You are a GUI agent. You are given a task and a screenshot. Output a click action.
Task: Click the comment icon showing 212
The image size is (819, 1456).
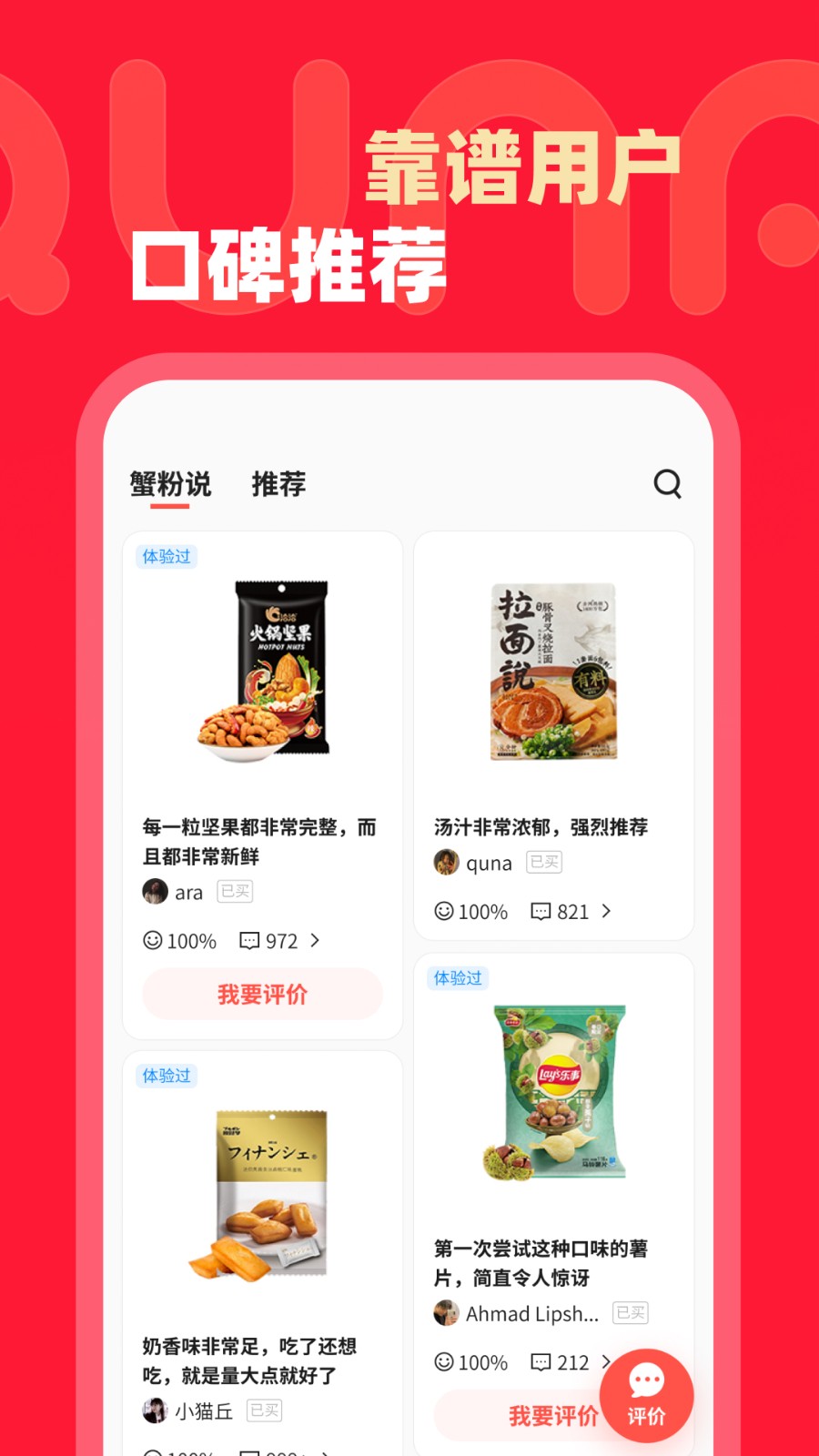[x=541, y=1362]
